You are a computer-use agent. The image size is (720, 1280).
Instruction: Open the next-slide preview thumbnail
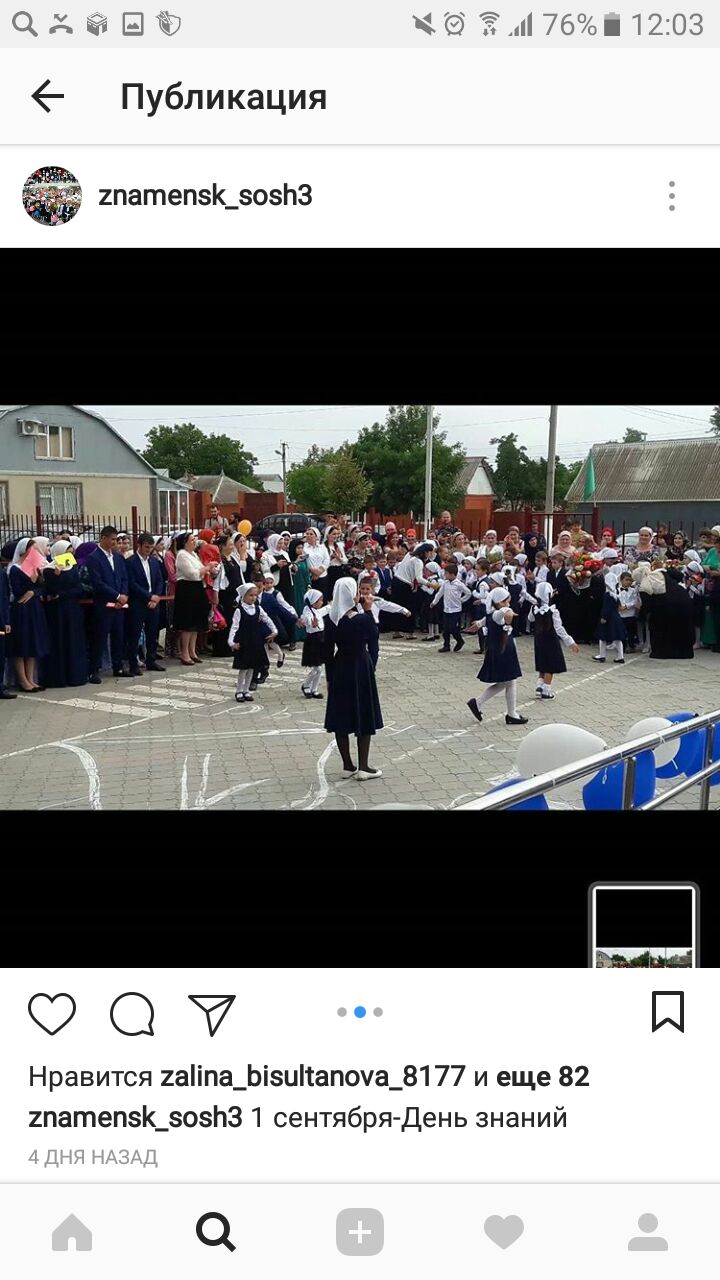(643, 927)
